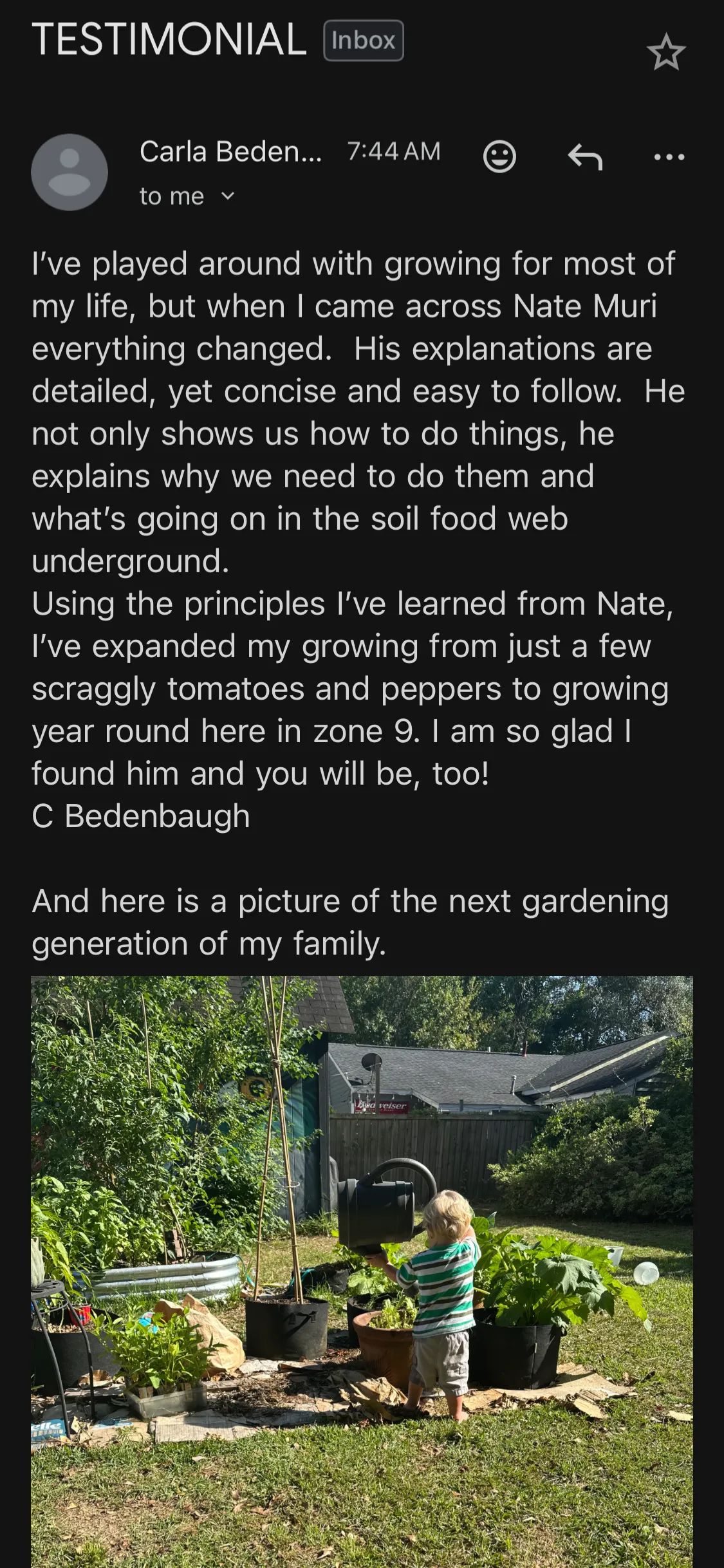Tap the Inbox label chip
Viewport: 724px width, 1568px height.
pos(363,41)
